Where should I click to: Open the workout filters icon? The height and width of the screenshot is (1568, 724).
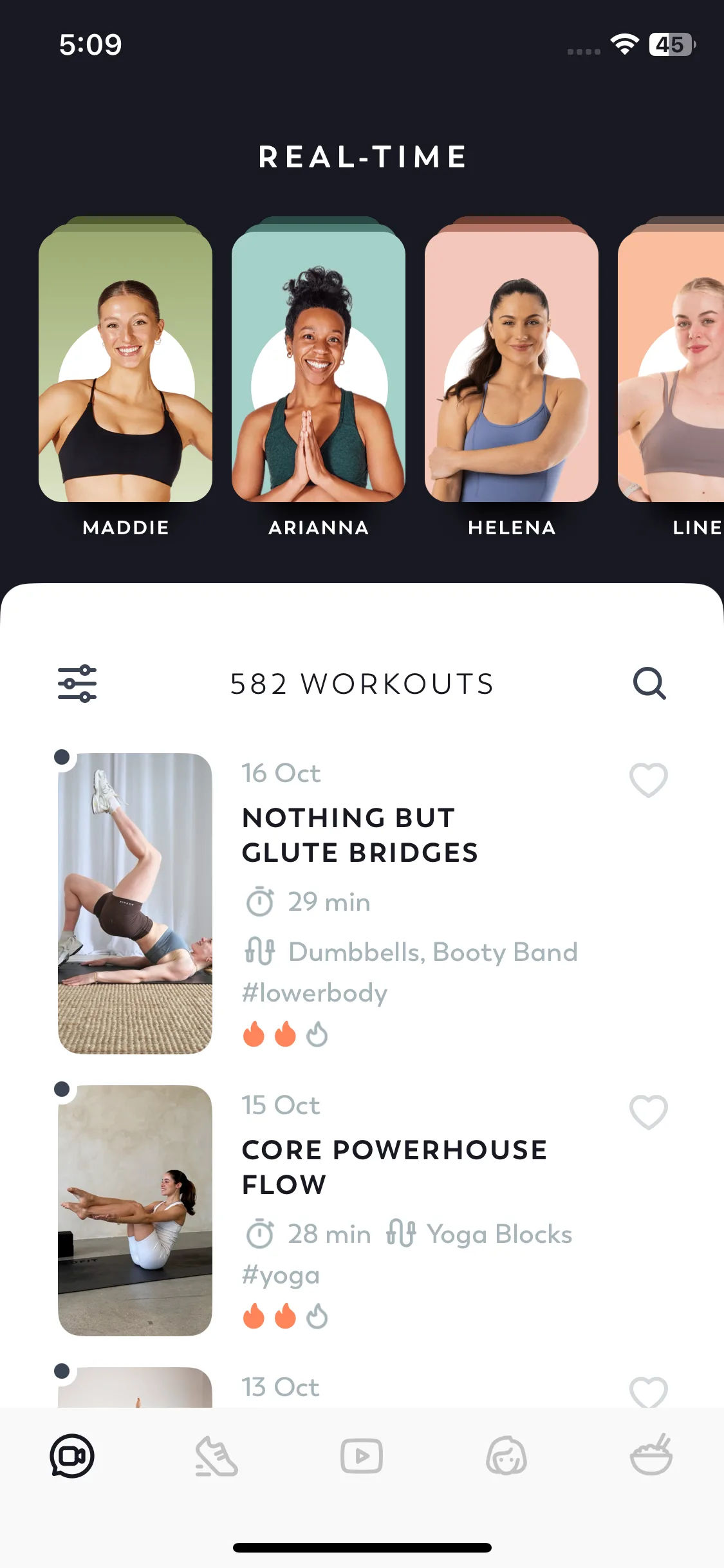pyautogui.click(x=77, y=684)
